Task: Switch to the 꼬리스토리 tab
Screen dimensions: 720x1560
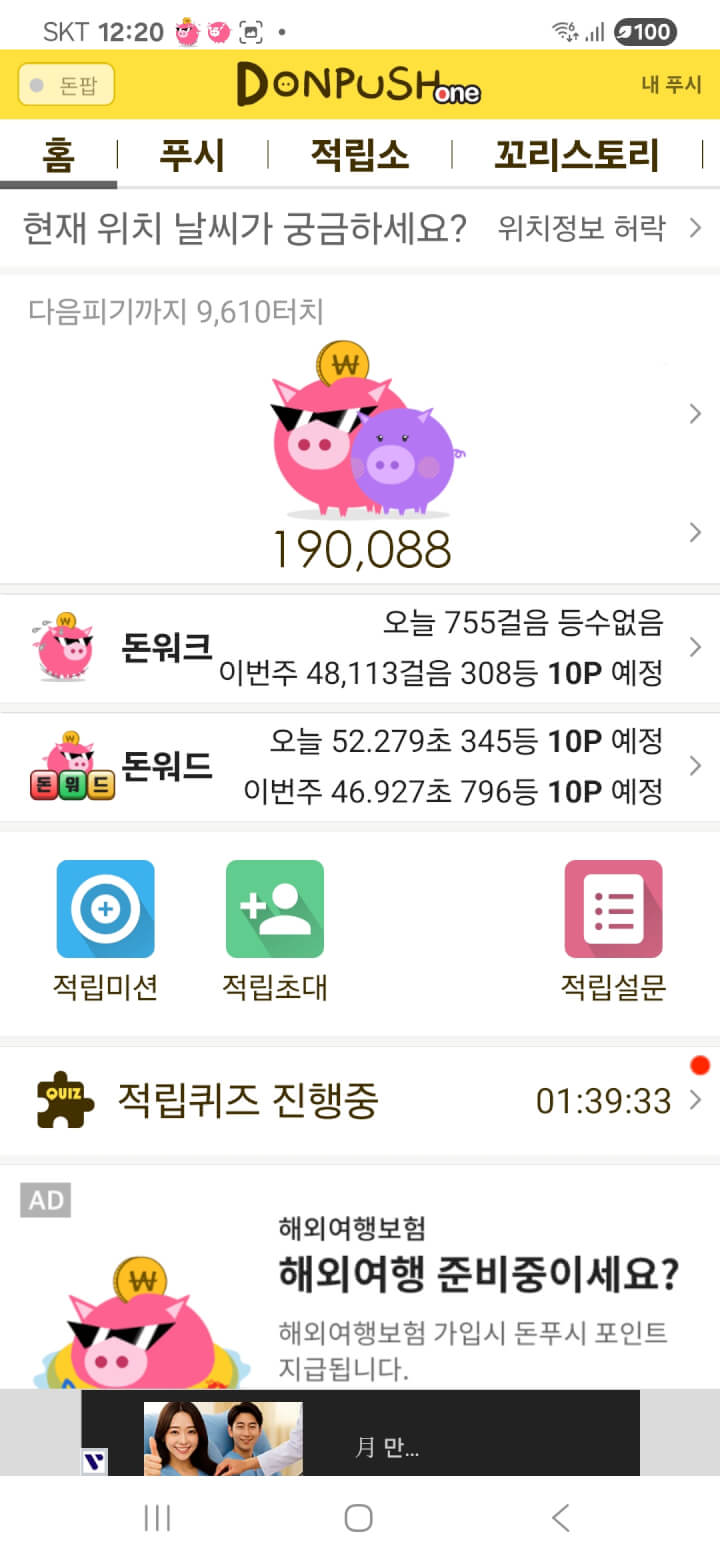Action: coord(576,156)
